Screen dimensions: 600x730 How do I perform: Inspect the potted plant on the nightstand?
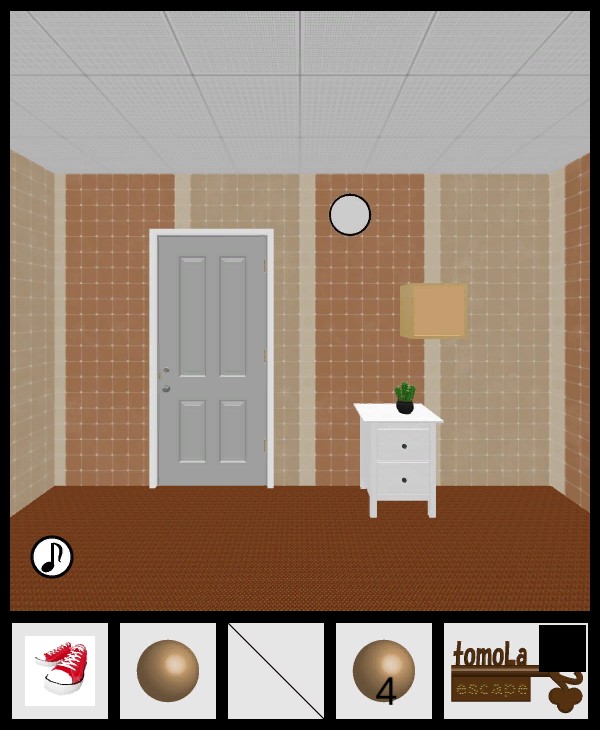[405, 398]
